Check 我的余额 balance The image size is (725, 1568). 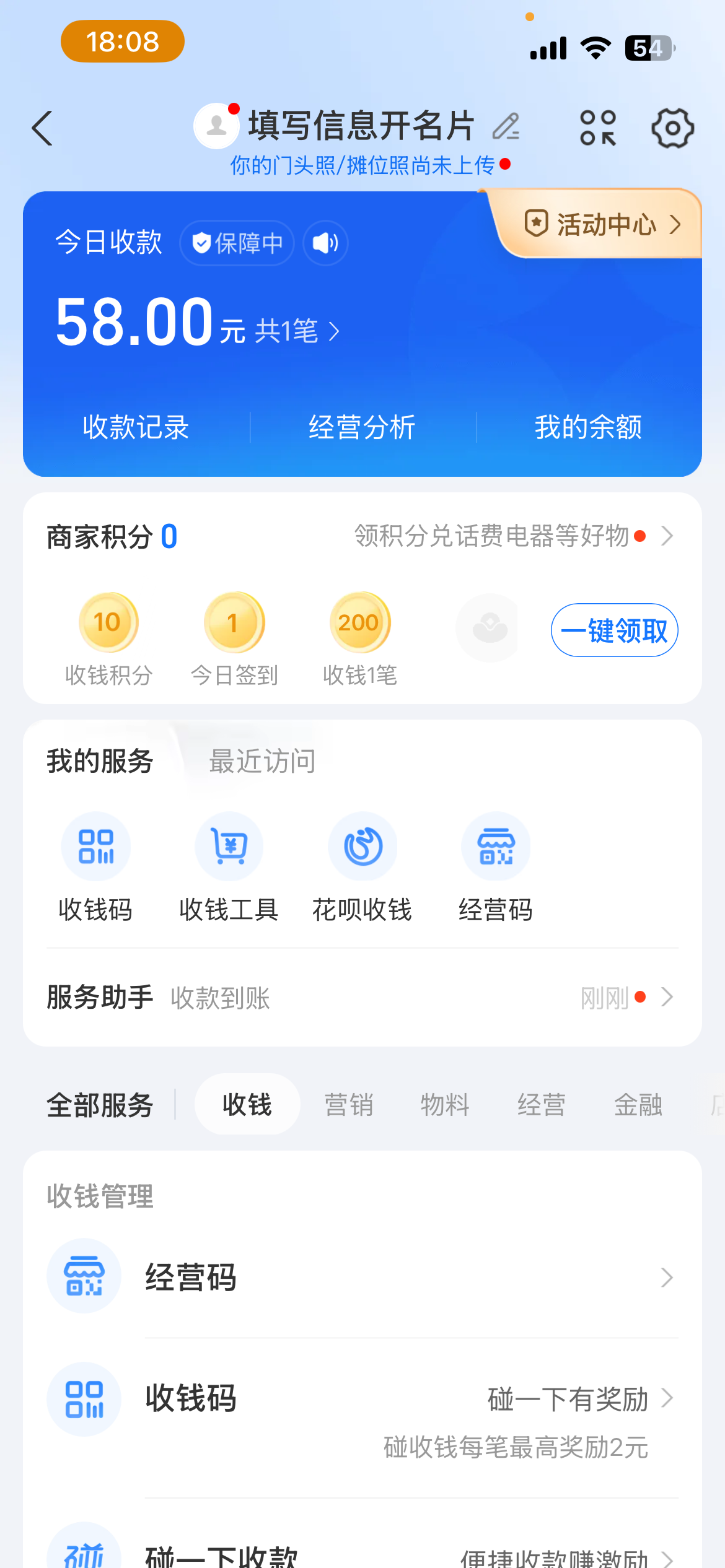pos(588,427)
